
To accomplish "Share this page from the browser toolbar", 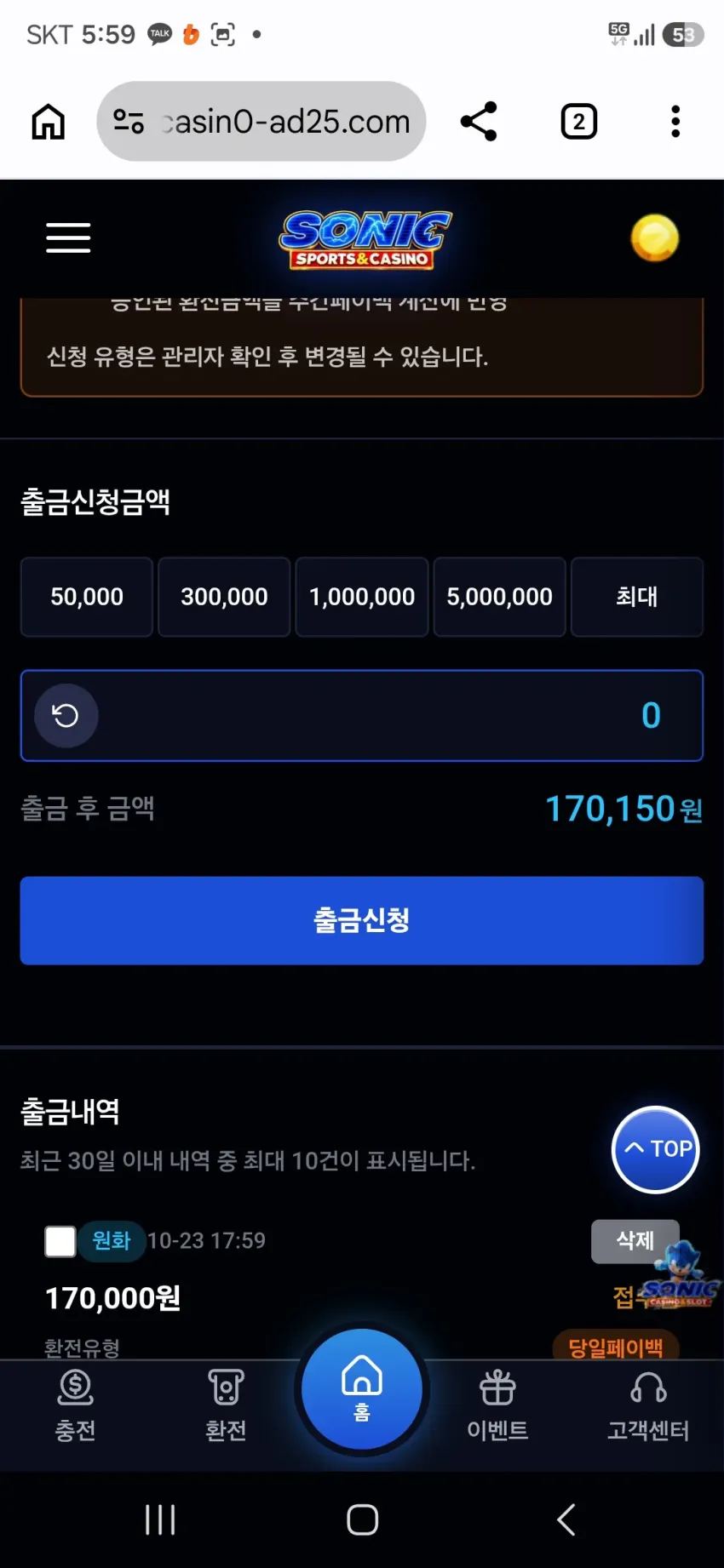I will coord(479,122).
